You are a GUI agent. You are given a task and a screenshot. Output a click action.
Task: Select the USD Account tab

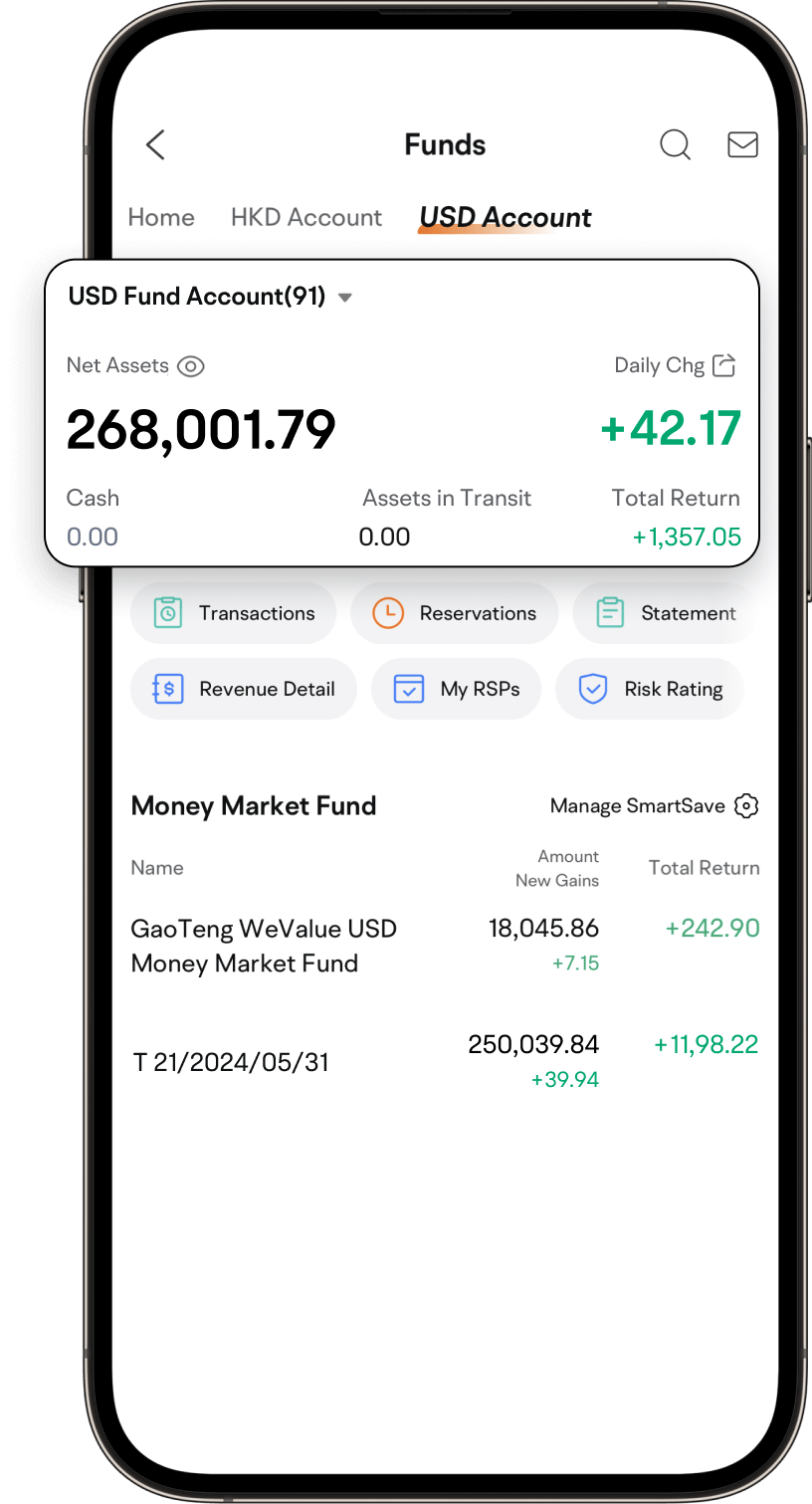point(506,217)
